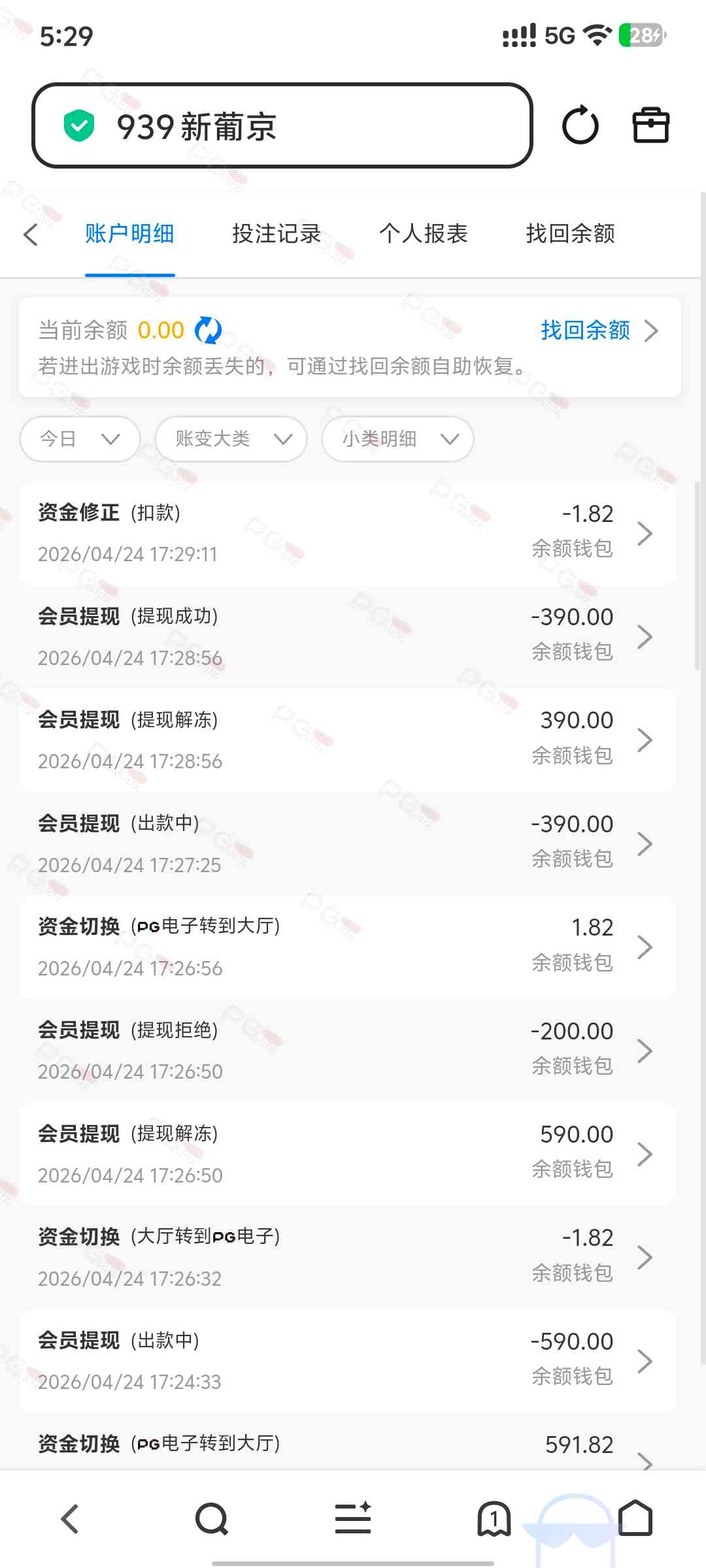The height and width of the screenshot is (1568, 706).
Task: View the 资金切换 (大厅转到PG电子) record
Action: 346,1257
